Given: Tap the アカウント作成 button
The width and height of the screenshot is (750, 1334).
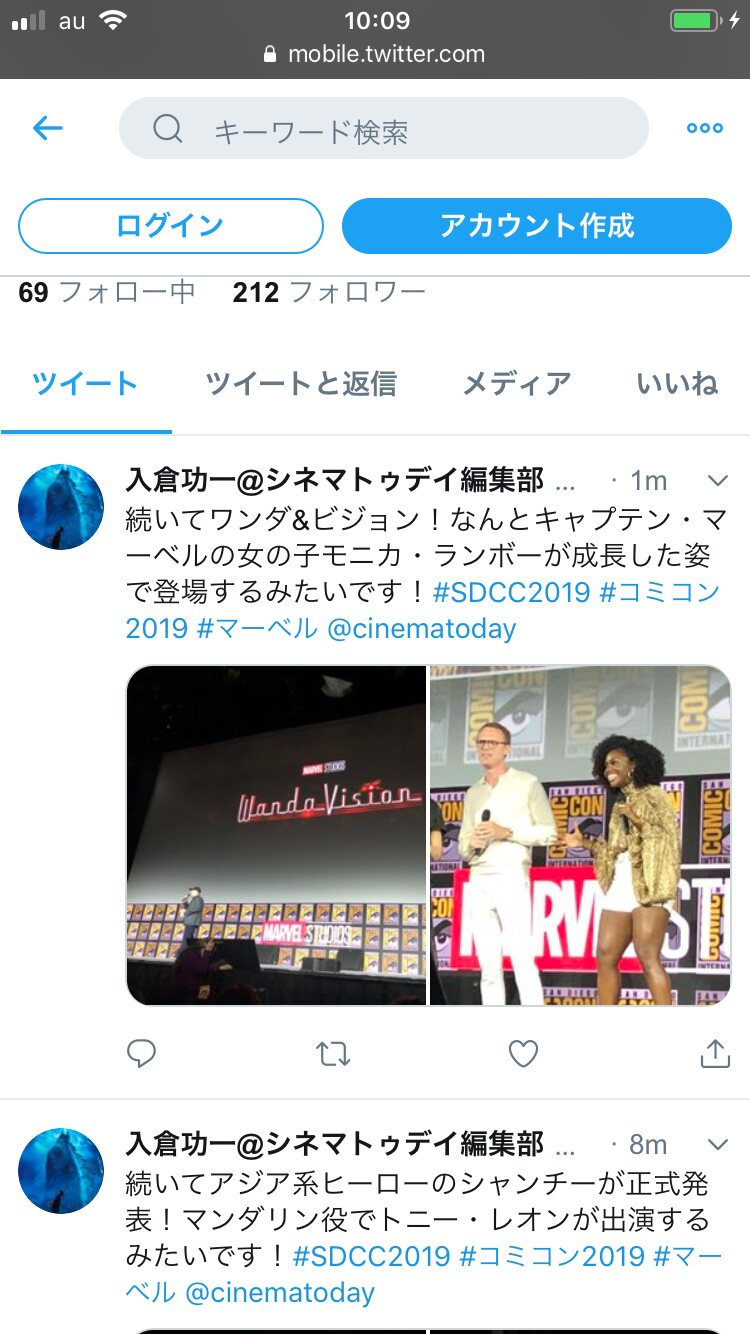Looking at the screenshot, I should [537, 226].
